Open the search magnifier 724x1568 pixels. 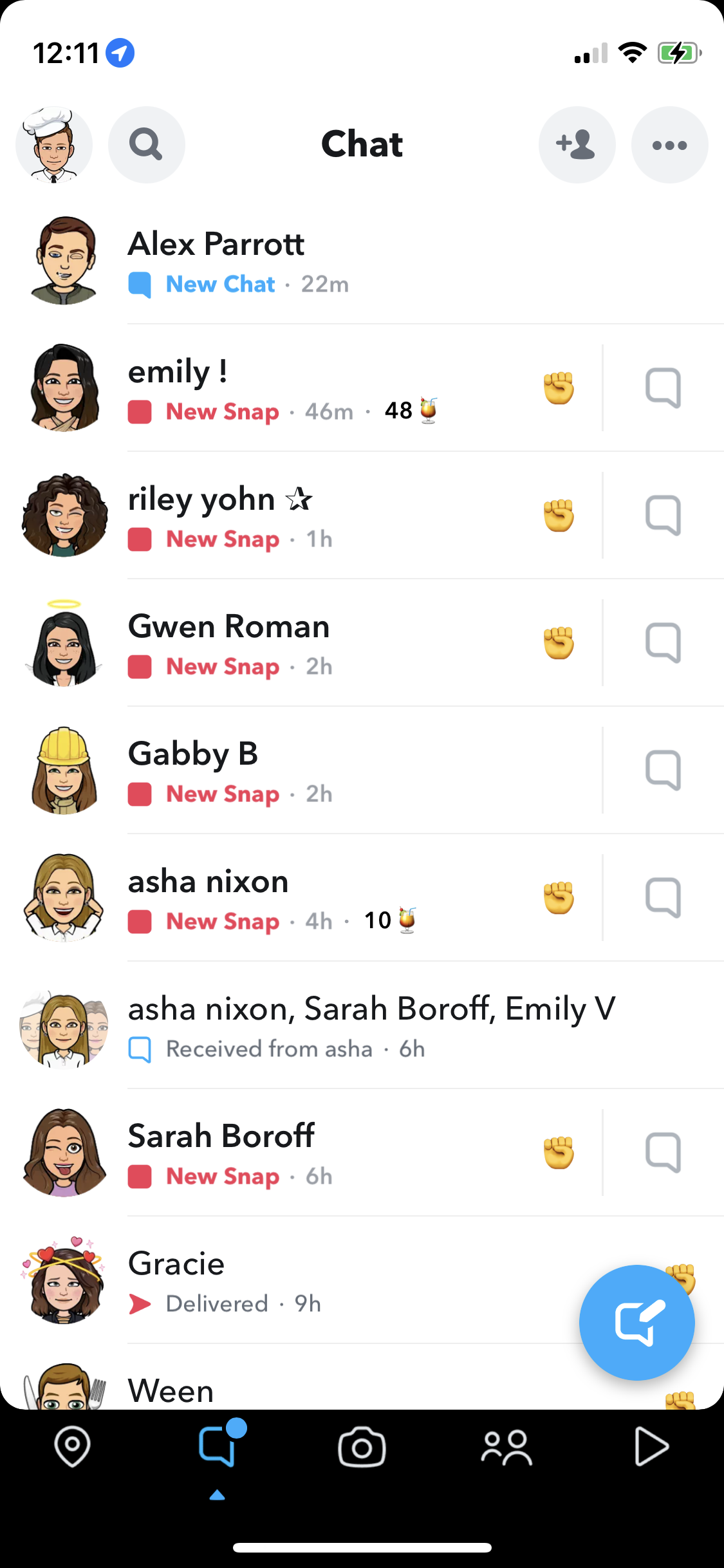tap(147, 145)
